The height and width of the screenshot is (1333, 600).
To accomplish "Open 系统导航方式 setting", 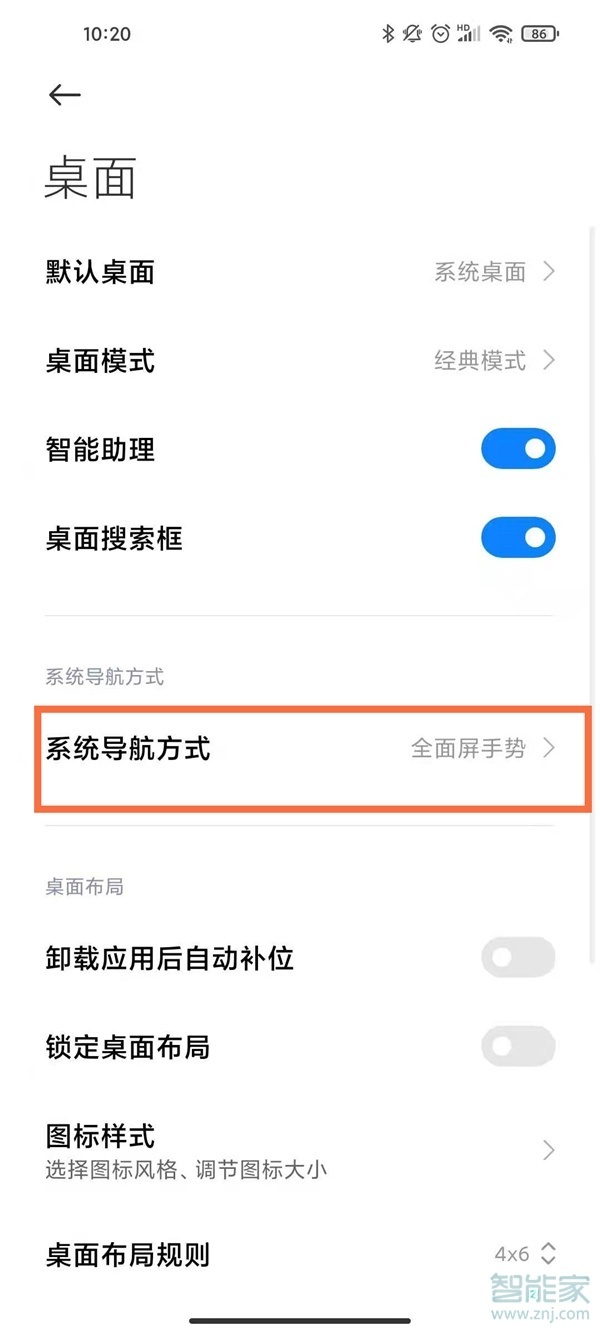I will pyautogui.click(x=300, y=749).
